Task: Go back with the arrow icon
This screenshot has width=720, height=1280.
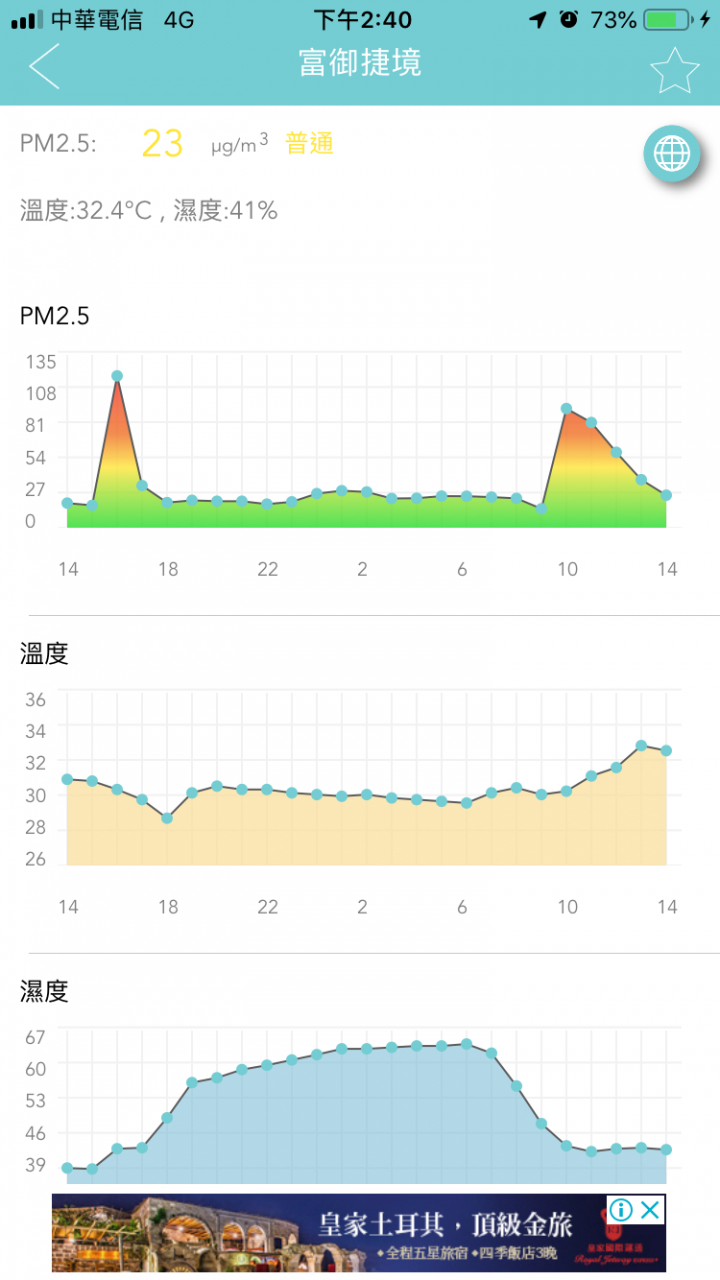Action: tap(44, 66)
